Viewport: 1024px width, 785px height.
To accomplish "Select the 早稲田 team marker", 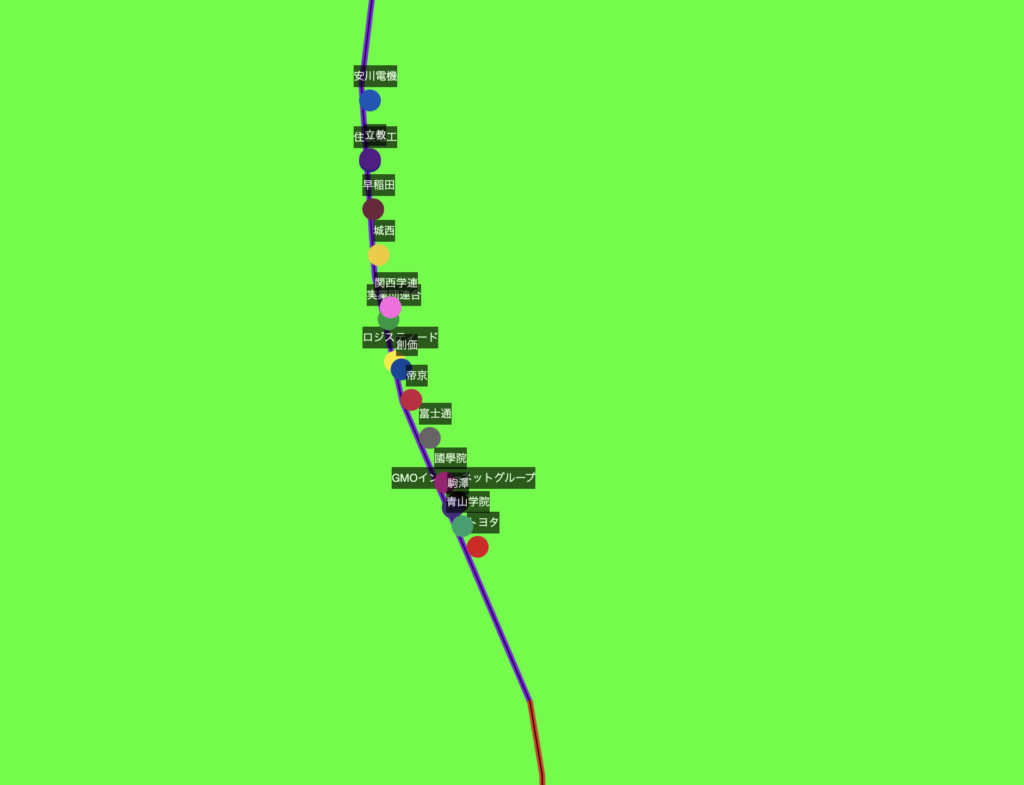I will [x=373, y=209].
